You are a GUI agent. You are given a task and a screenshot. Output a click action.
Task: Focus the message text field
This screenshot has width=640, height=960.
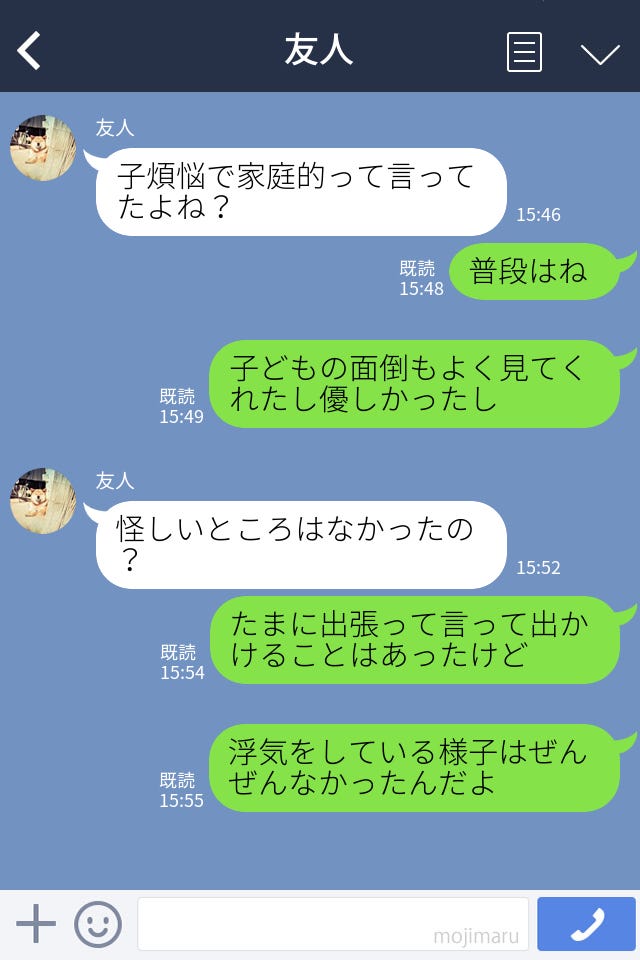pos(332,924)
